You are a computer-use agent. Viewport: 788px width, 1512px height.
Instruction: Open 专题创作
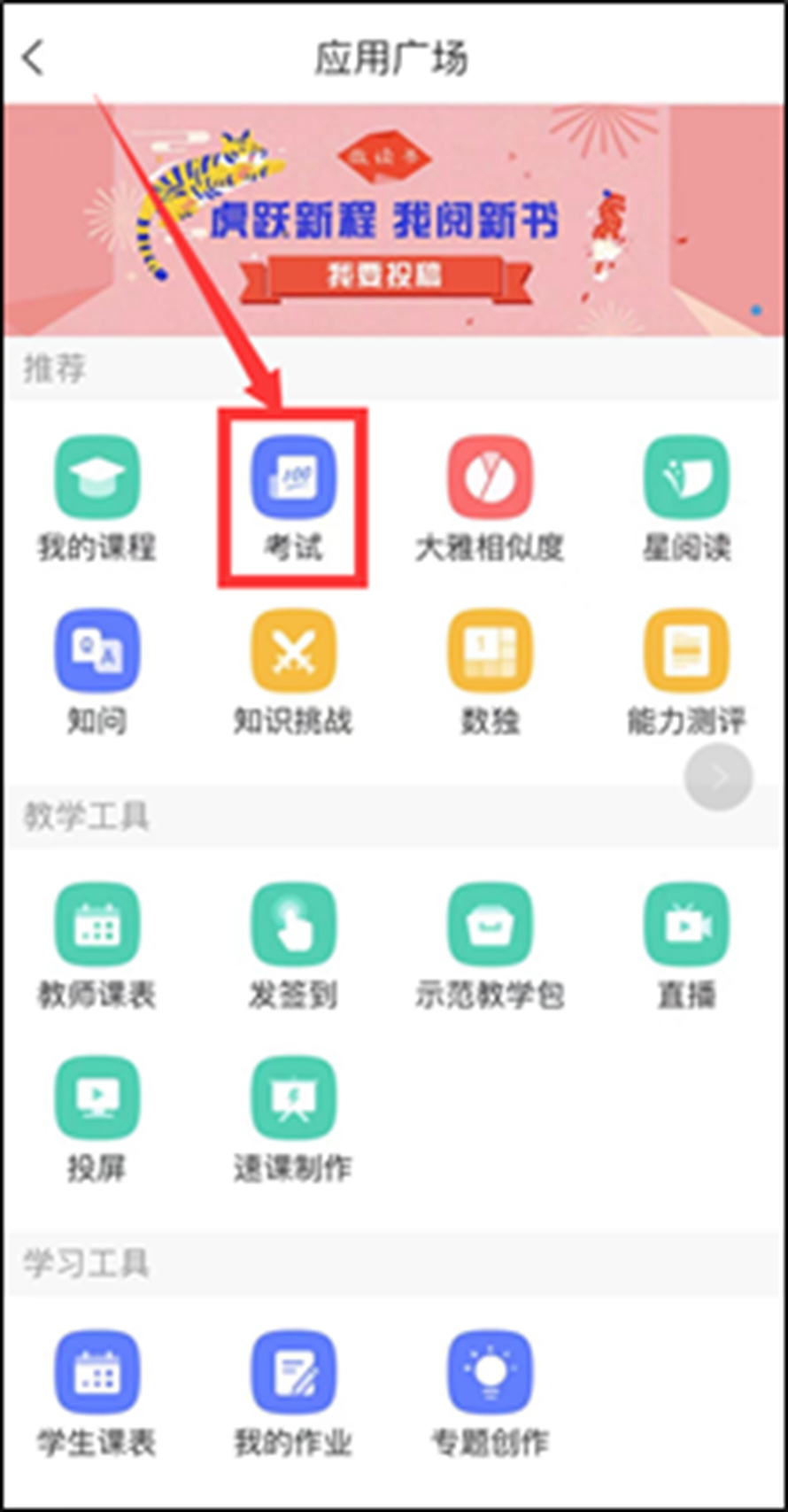(x=490, y=1373)
